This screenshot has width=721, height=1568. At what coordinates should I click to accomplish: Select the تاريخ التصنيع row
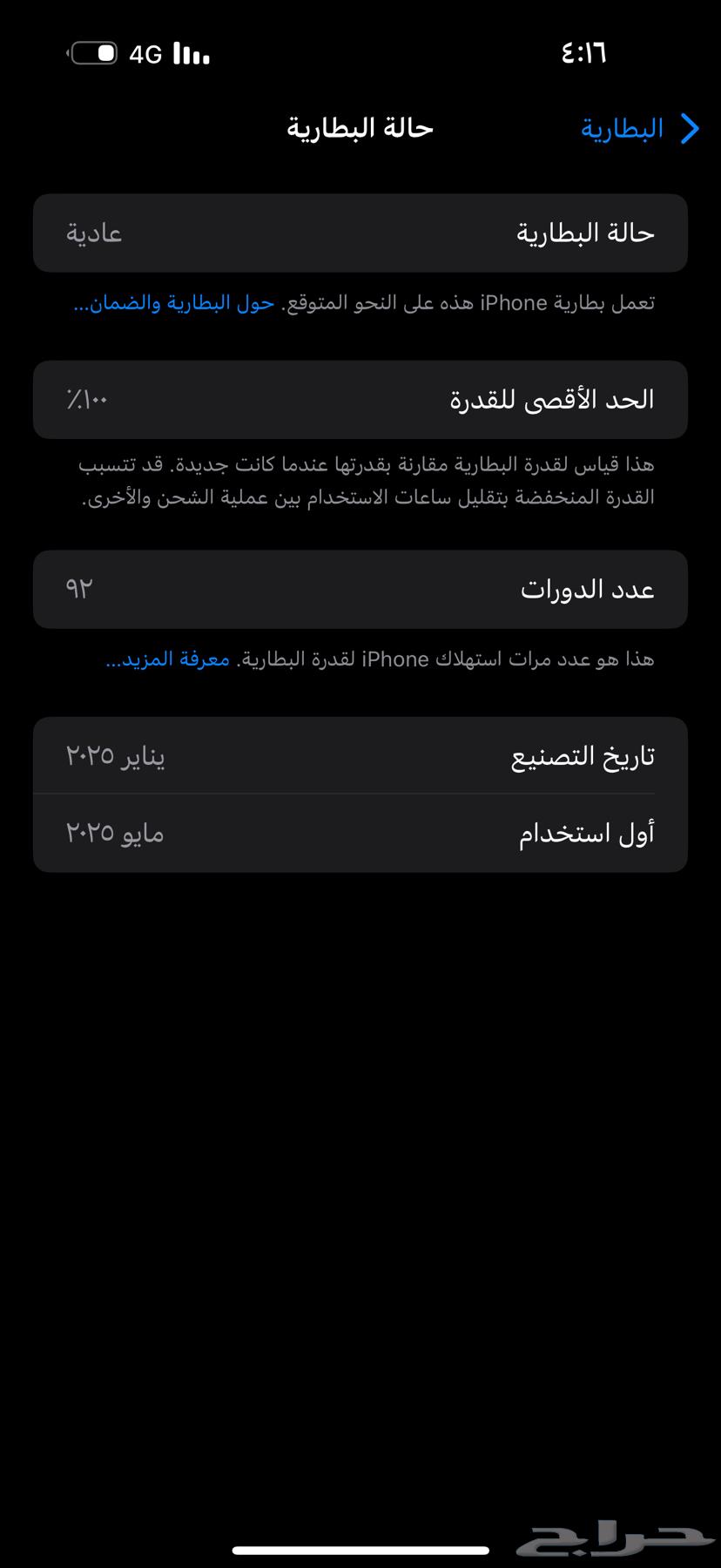tap(360, 755)
